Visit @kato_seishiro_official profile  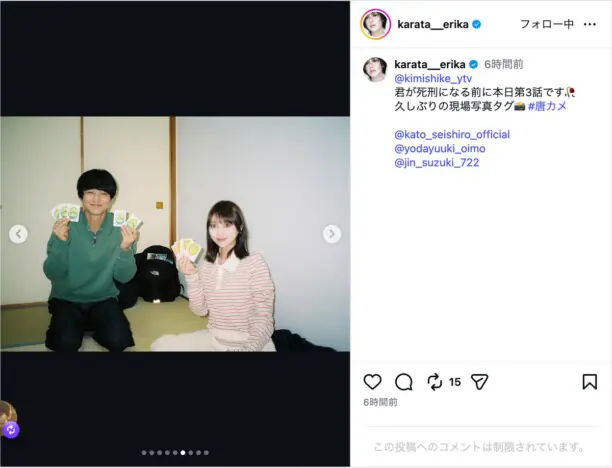tap(452, 134)
